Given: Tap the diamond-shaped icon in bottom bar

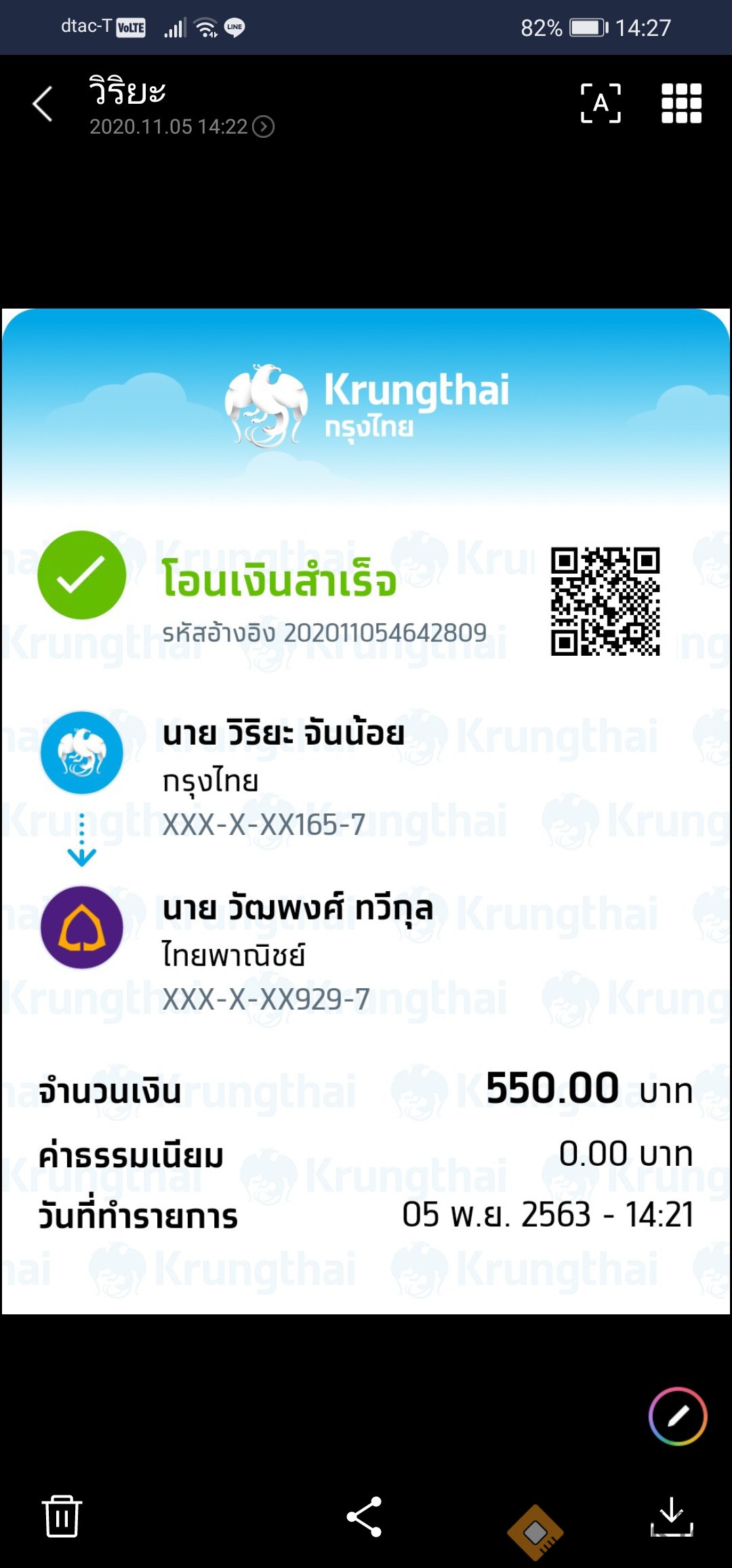Looking at the screenshot, I should point(535,1531).
